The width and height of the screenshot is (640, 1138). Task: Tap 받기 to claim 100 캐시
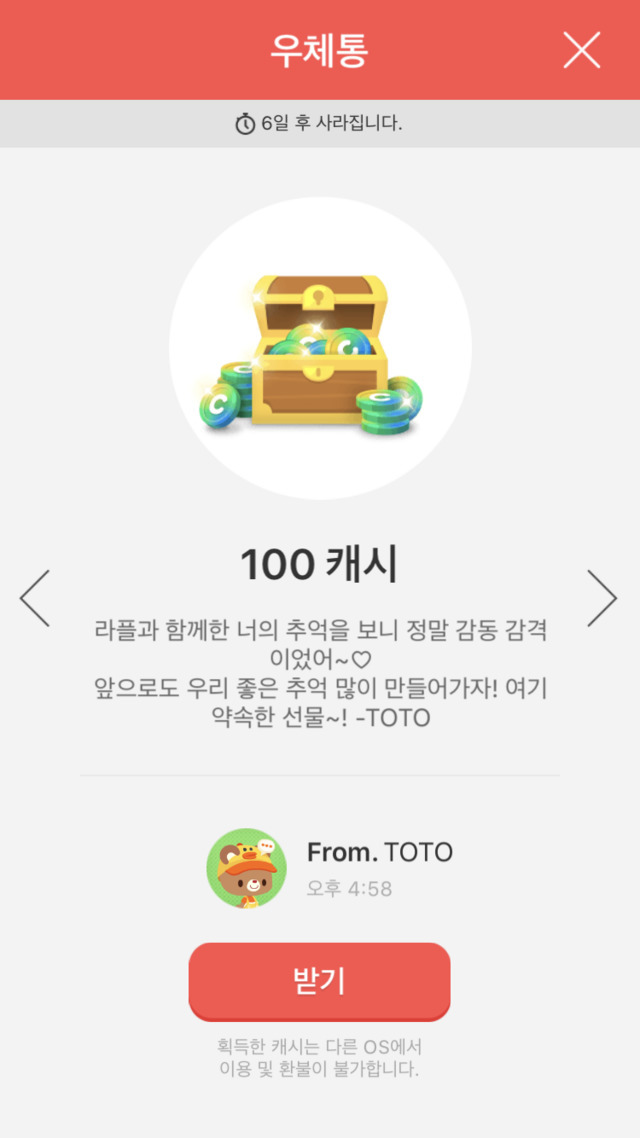(x=319, y=981)
